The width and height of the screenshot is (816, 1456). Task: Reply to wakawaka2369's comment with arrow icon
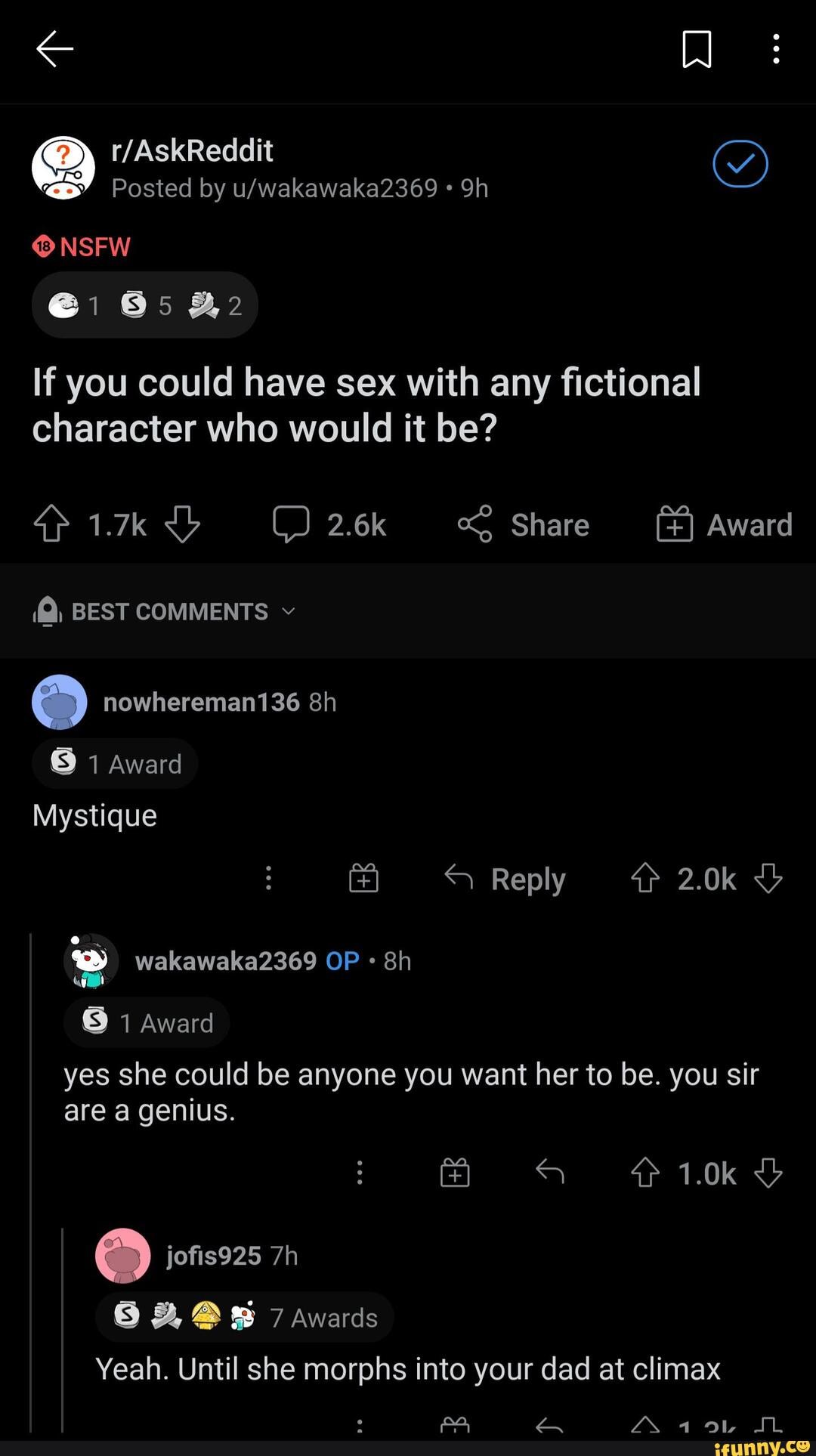click(x=550, y=1173)
